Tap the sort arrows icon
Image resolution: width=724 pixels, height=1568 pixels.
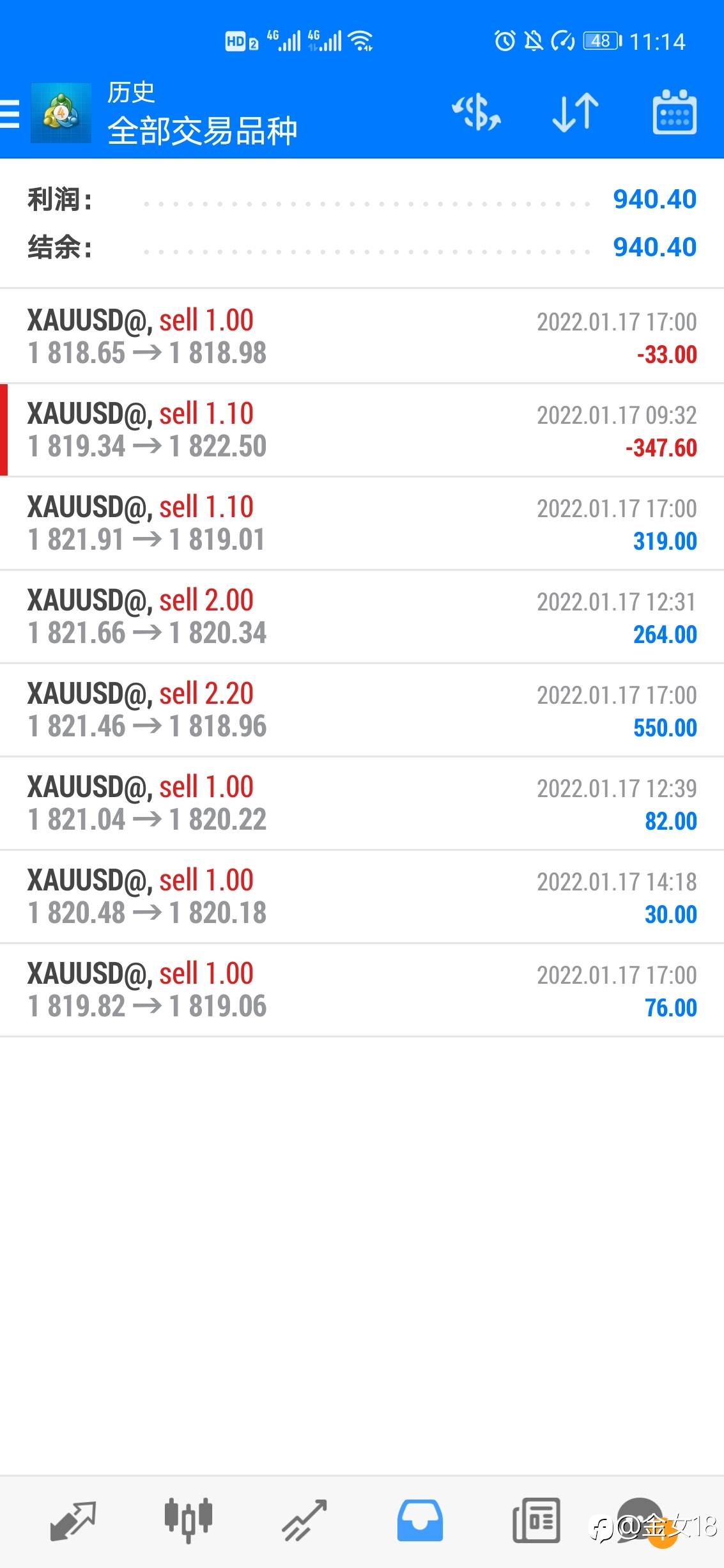click(x=575, y=113)
